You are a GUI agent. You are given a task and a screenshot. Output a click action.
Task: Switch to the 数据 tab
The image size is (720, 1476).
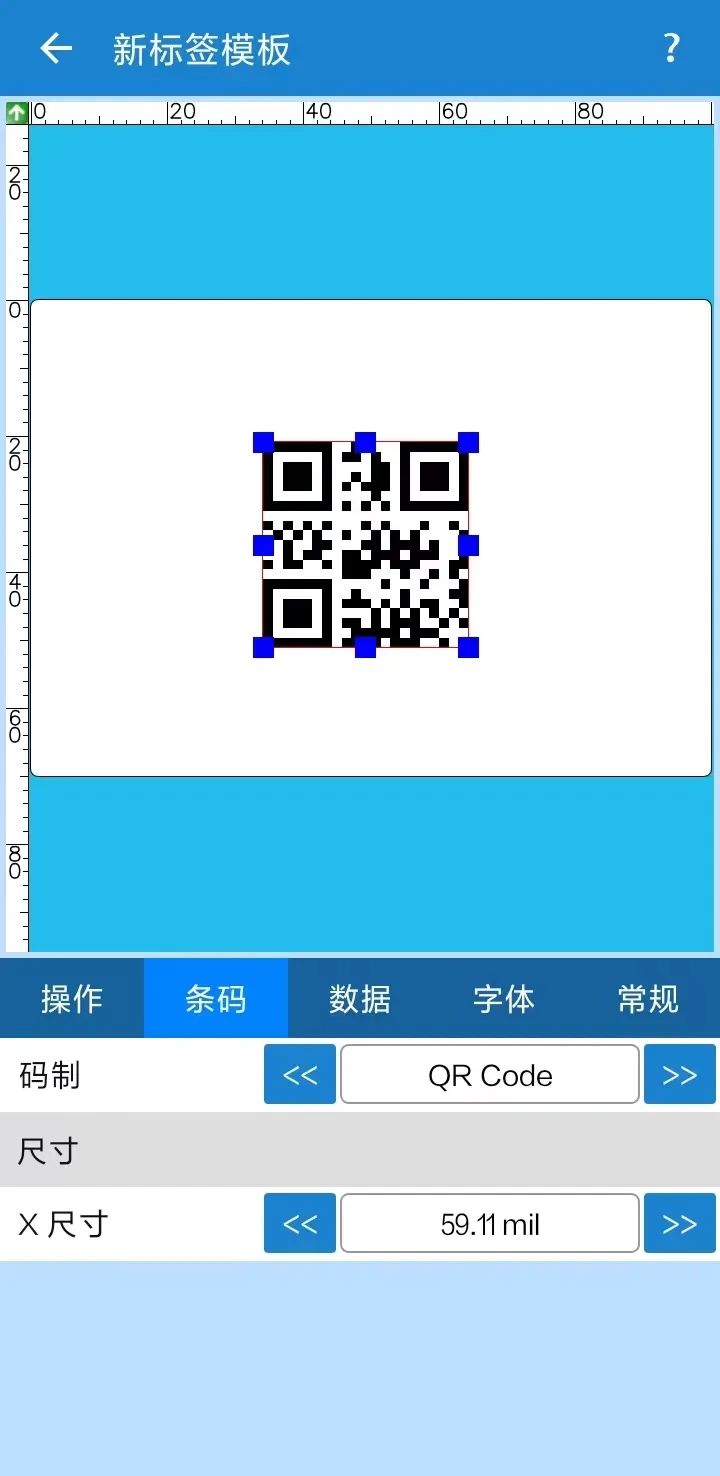(x=360, y=998)
